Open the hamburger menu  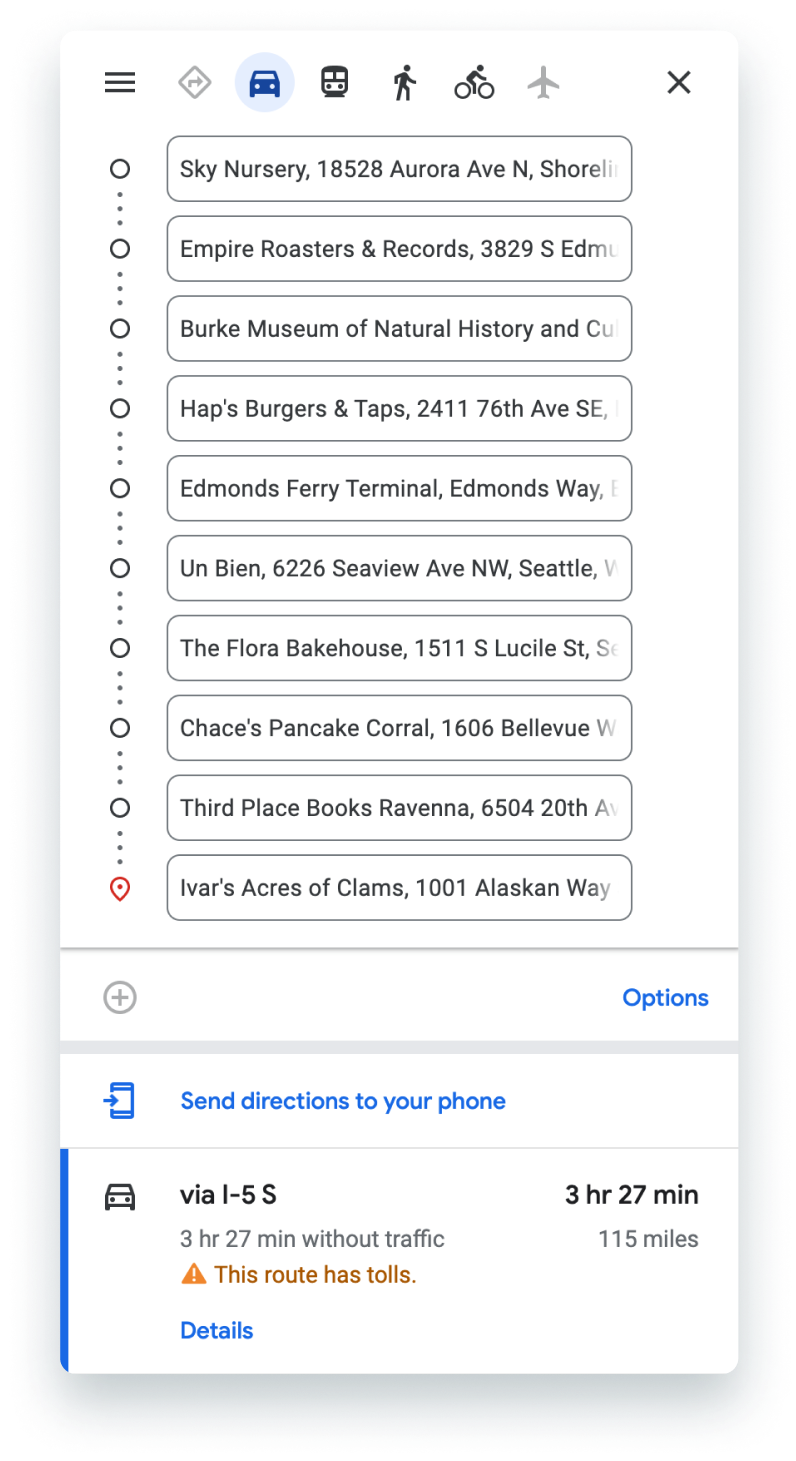pos(120,82)
